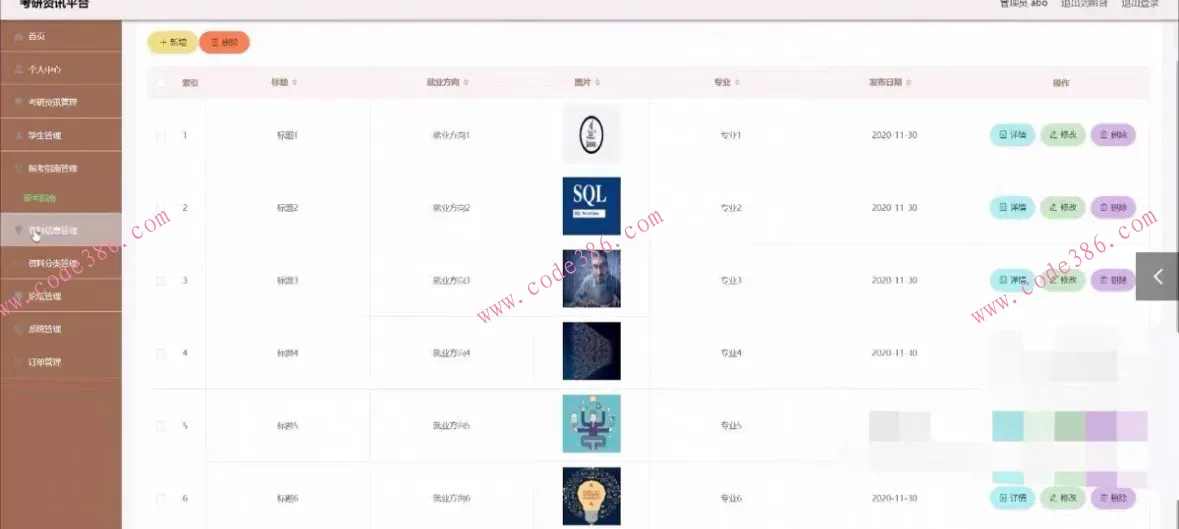The width and height of the screenshot is (1179, 529).
Task: Select the checkbox for row 3
Action: [x=160, y=281]
